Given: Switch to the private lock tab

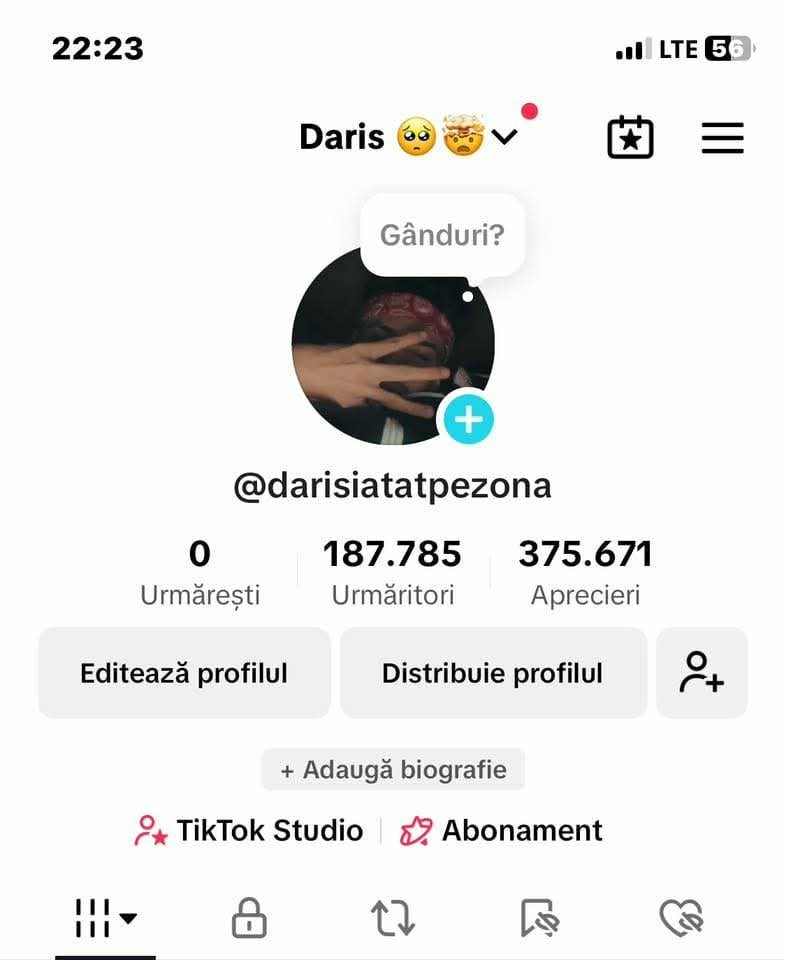Looking at the screenshot, I should pyautogui.click(x=249, y=917).
